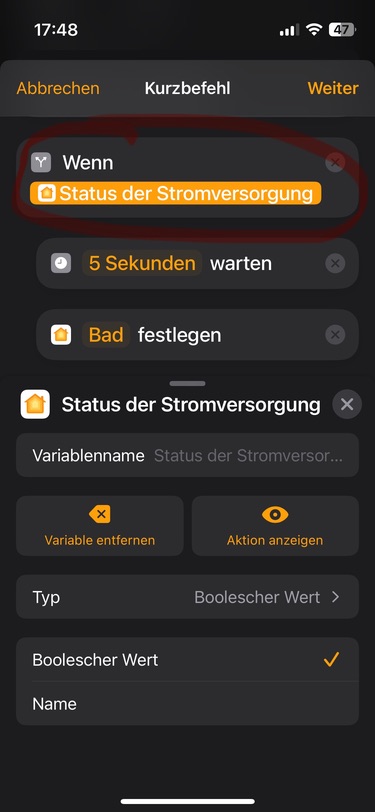Edit the Variablenname field

(x=188, y=455)
